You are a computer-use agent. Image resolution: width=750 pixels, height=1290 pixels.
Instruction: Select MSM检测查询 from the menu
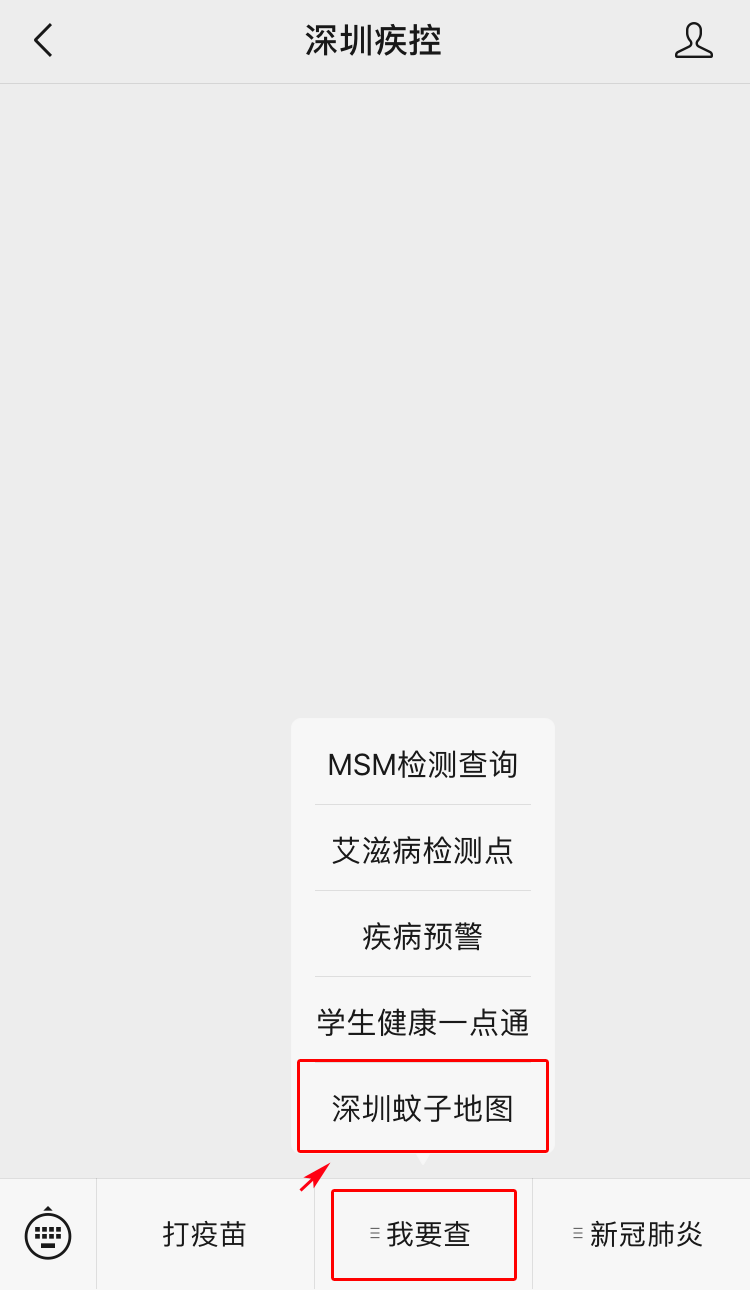click(x=422, y=765)
